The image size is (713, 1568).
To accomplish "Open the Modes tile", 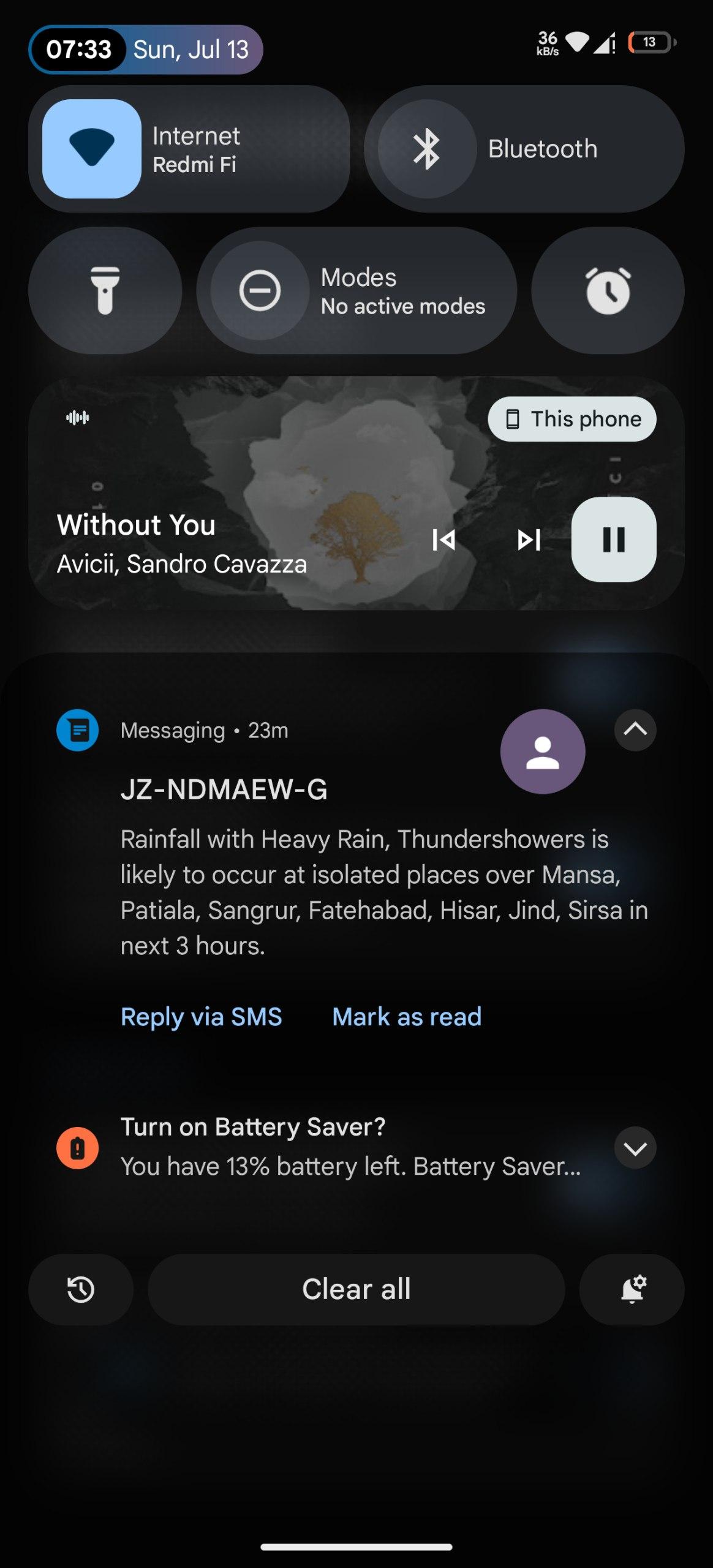I will [356, 290].
